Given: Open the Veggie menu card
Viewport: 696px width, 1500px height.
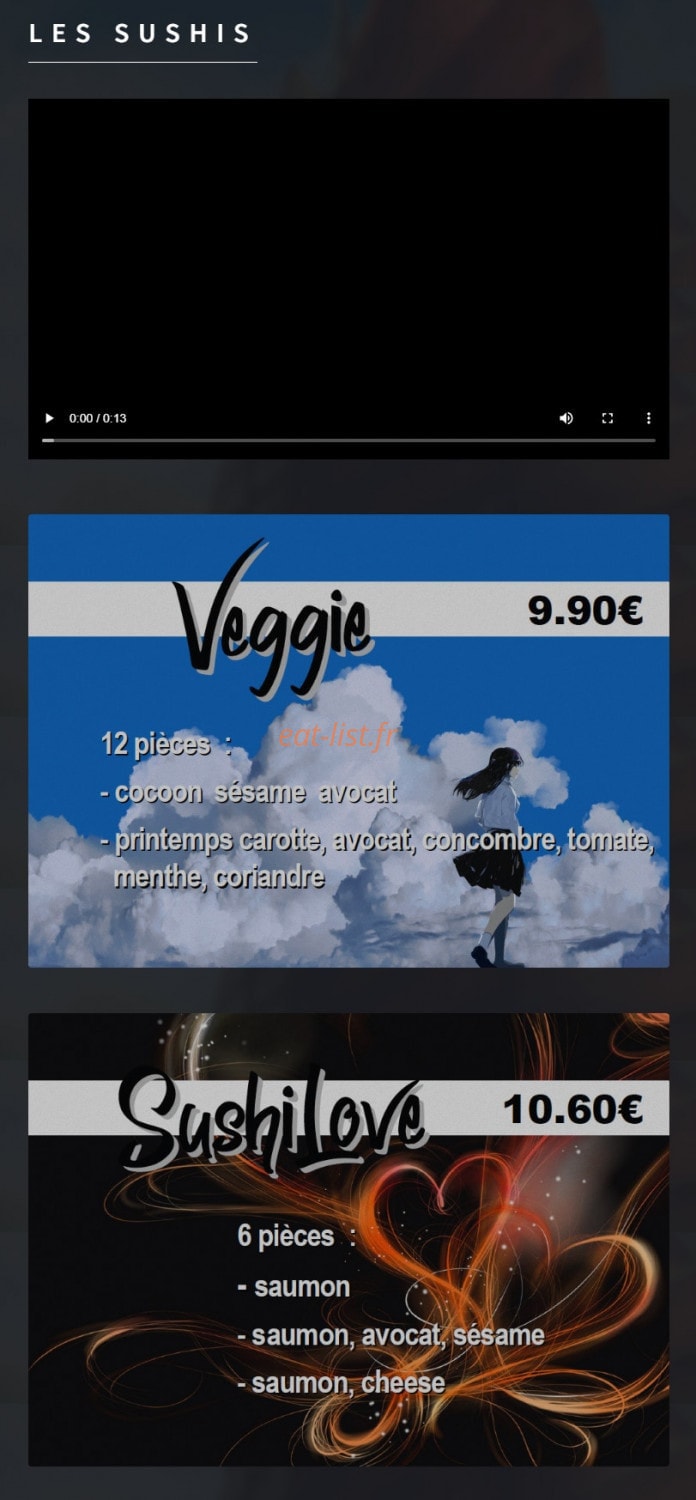Looking at the screenshot, I should click(x=348, y=741).
